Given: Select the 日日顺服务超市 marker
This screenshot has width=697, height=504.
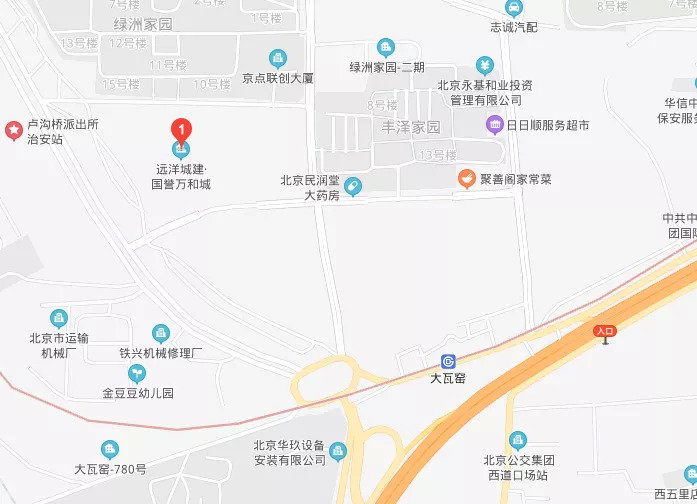Looking at the screenshot, I should click(x=494, y=125).
